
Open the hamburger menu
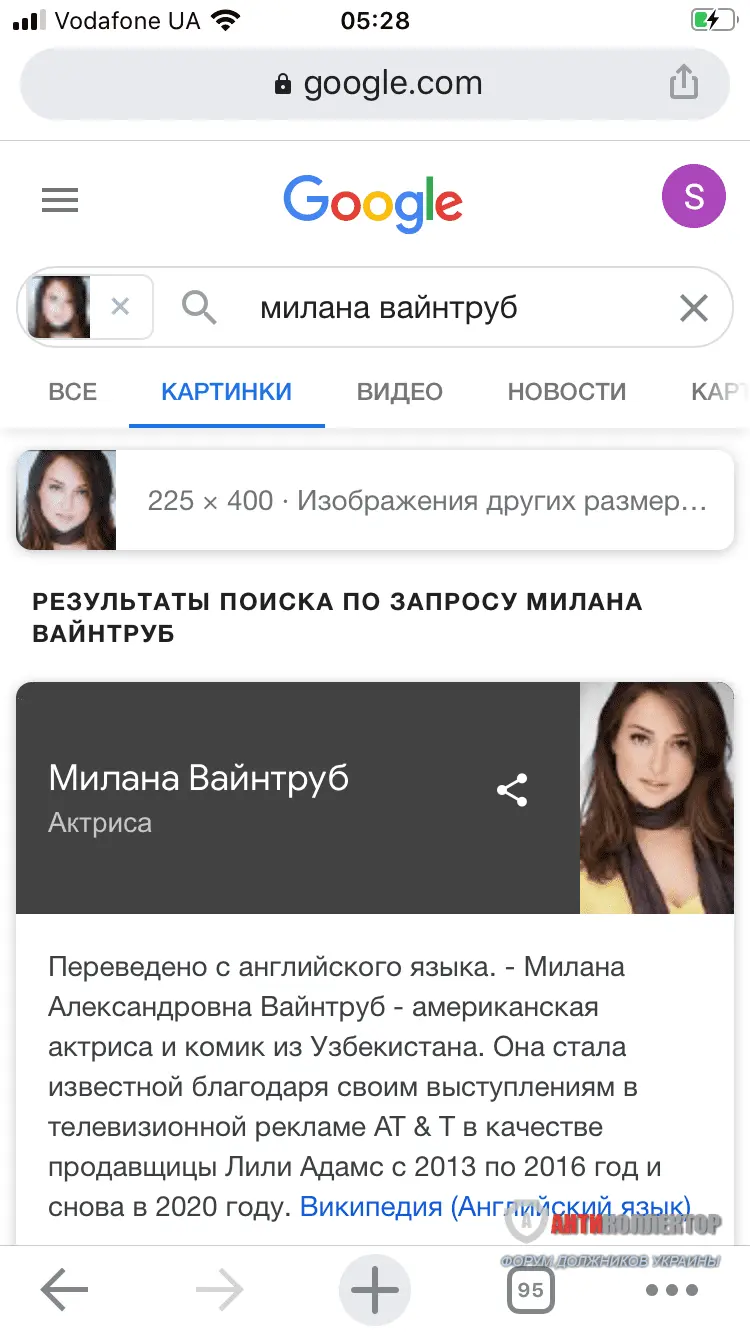click(60, 201)
